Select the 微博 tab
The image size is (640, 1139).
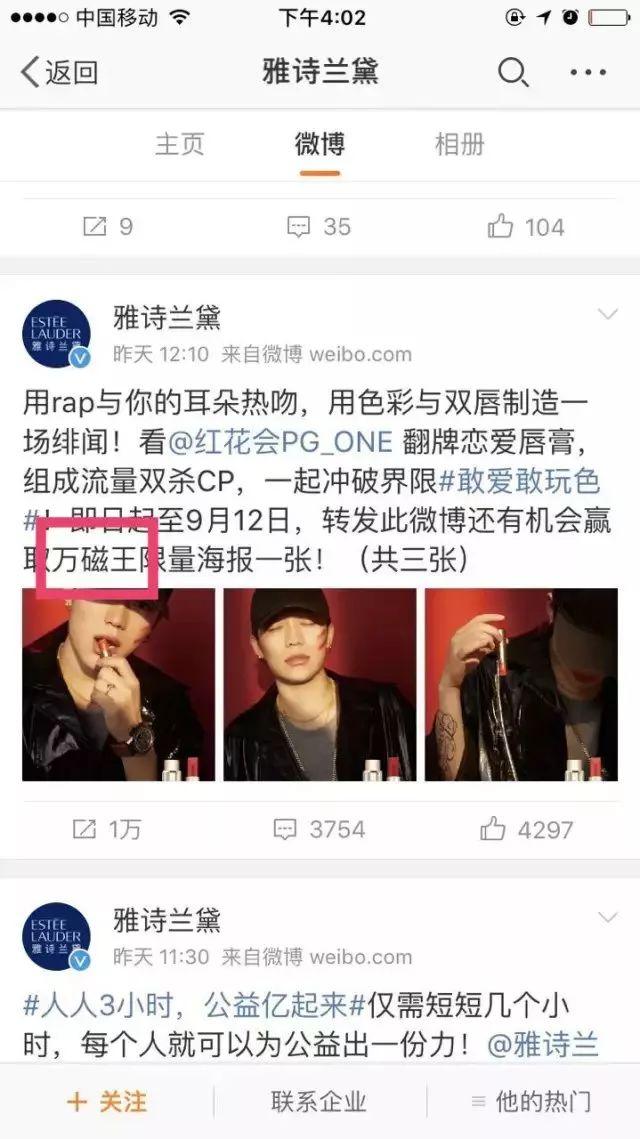coord(320,144)
